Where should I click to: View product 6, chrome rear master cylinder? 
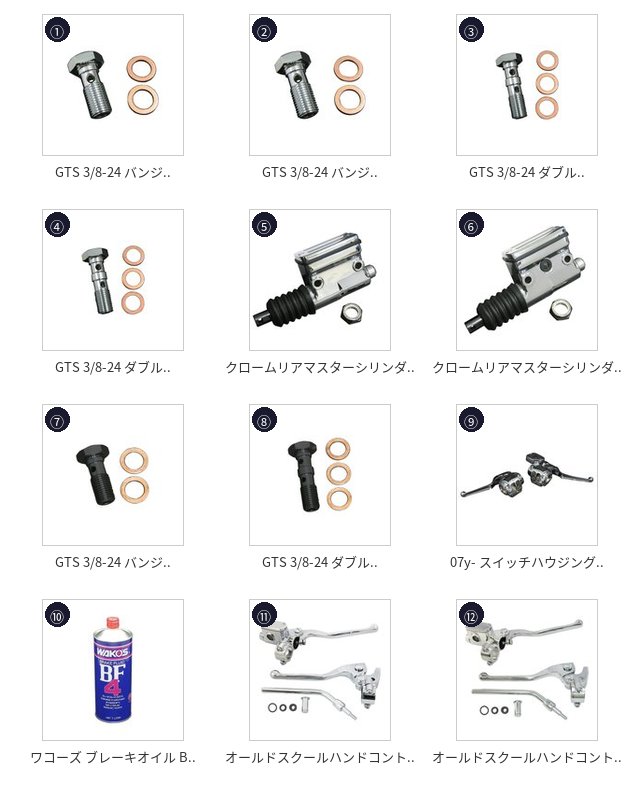pyautogui.click(x=527, y=280)
